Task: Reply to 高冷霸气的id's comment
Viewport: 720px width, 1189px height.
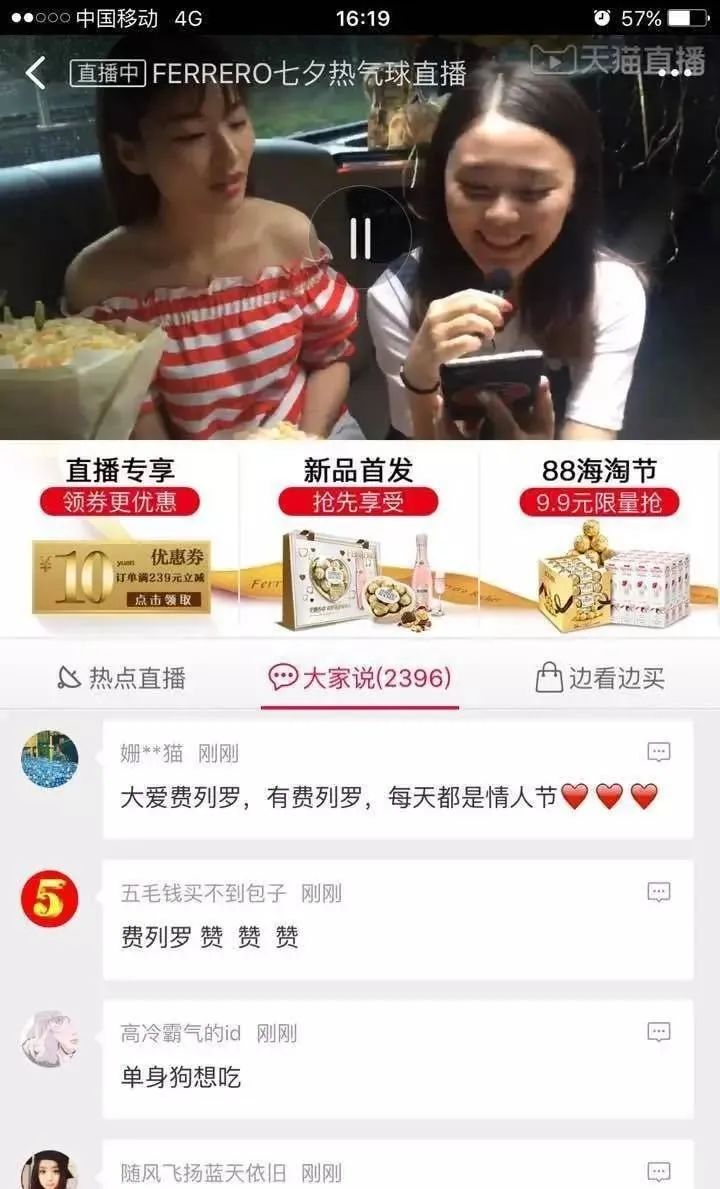Action: click(x=658, y=1032)
